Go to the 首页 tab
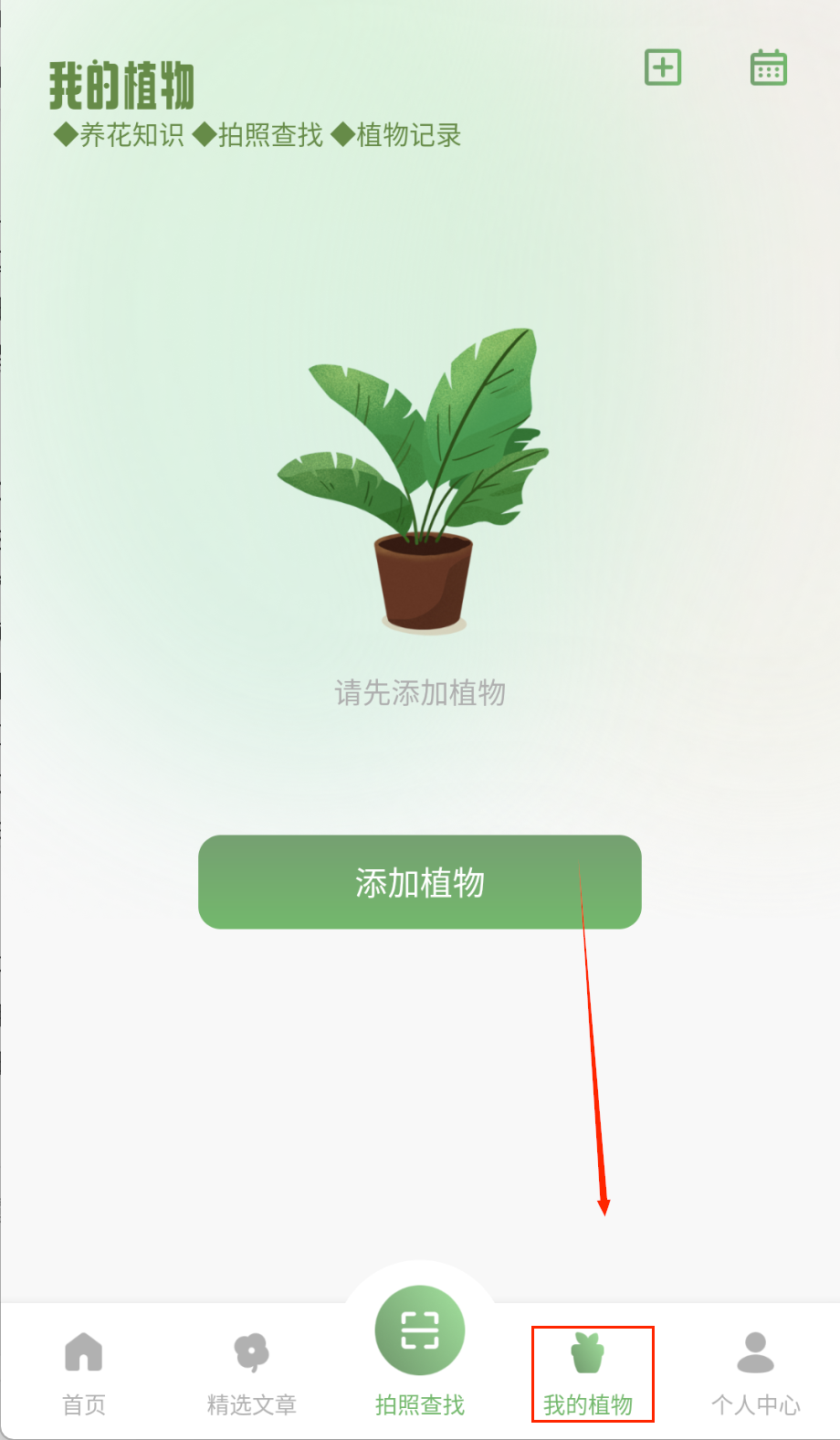840x1440 pixels. pos(84,1372)
